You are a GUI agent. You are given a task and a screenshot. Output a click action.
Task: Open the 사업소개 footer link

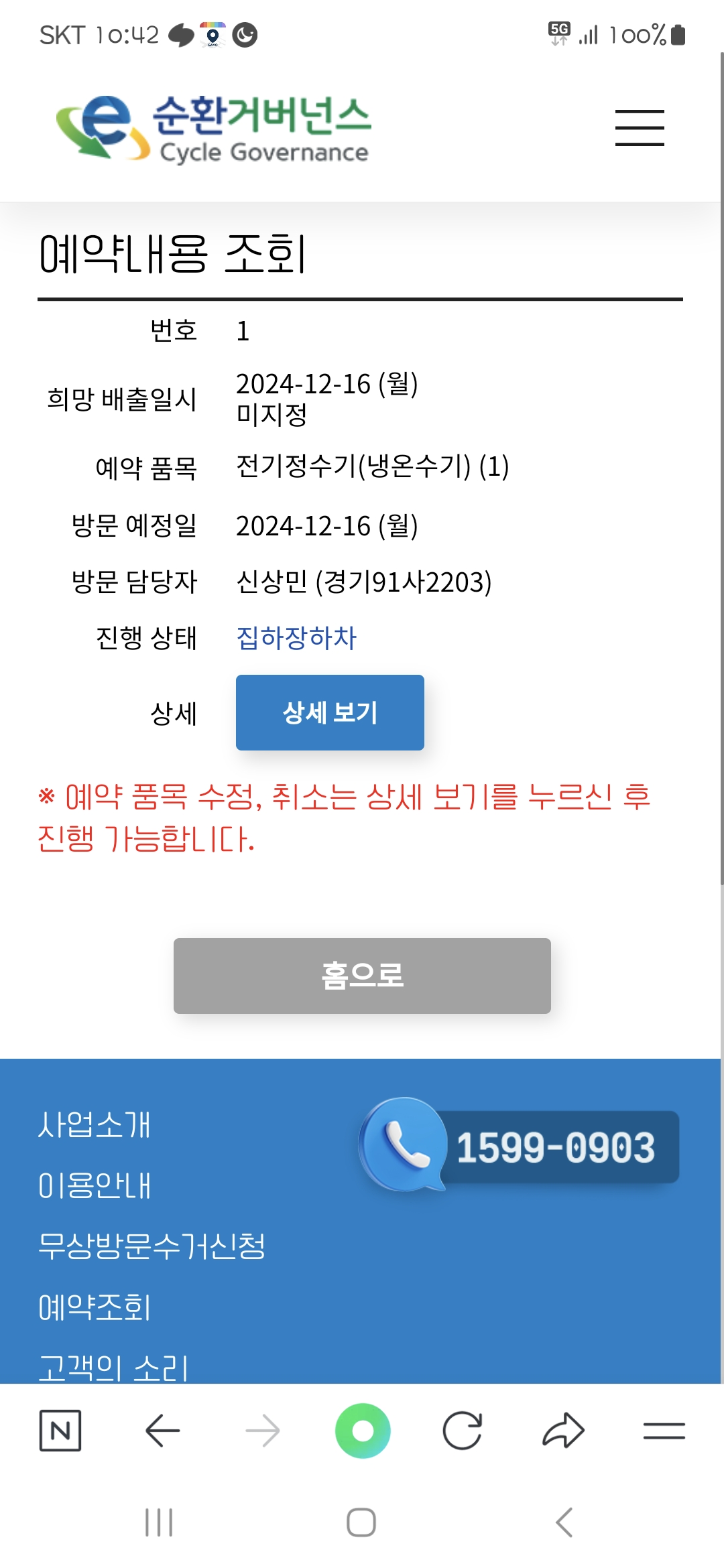[95, 1124]
